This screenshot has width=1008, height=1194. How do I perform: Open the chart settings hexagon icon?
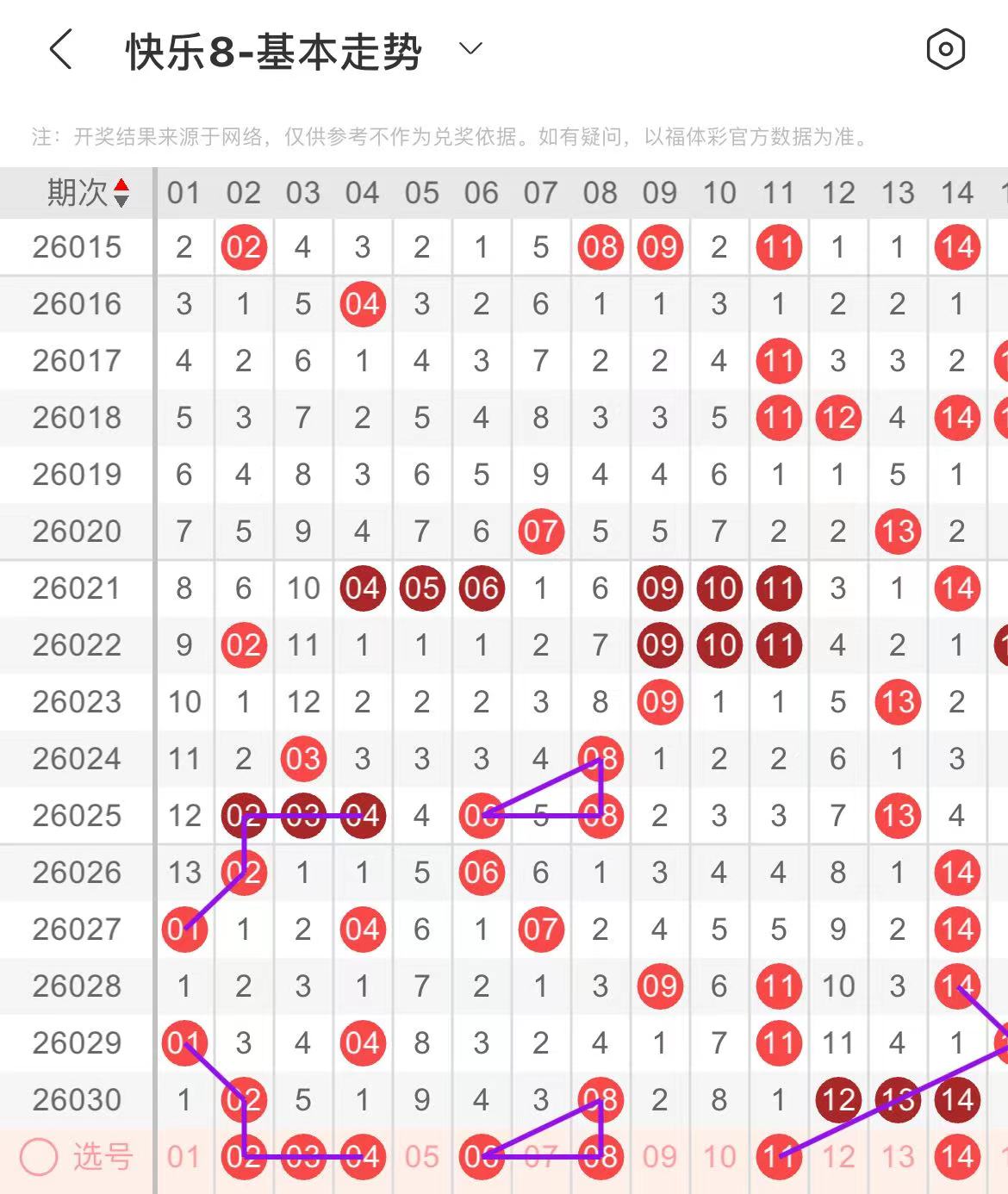point(945,50)
